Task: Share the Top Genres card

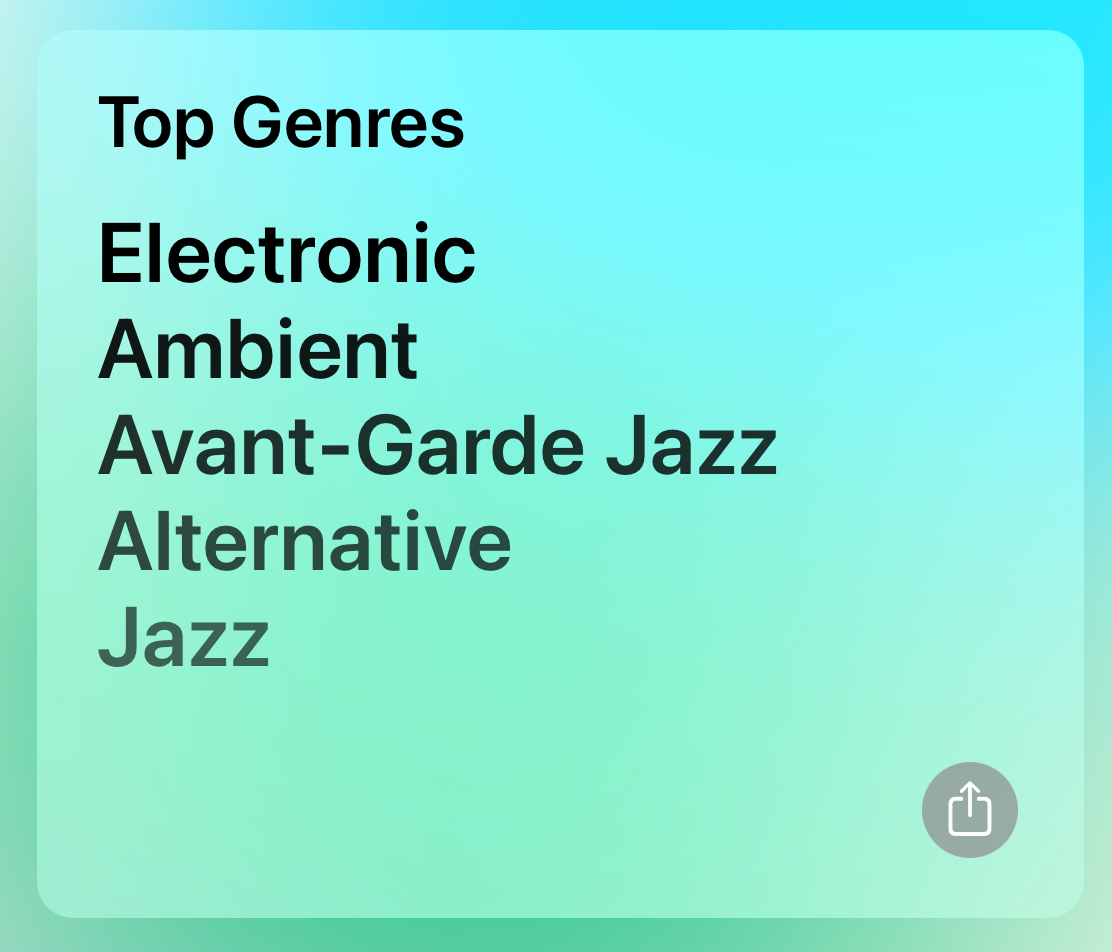Action: (x=969, y=809)
